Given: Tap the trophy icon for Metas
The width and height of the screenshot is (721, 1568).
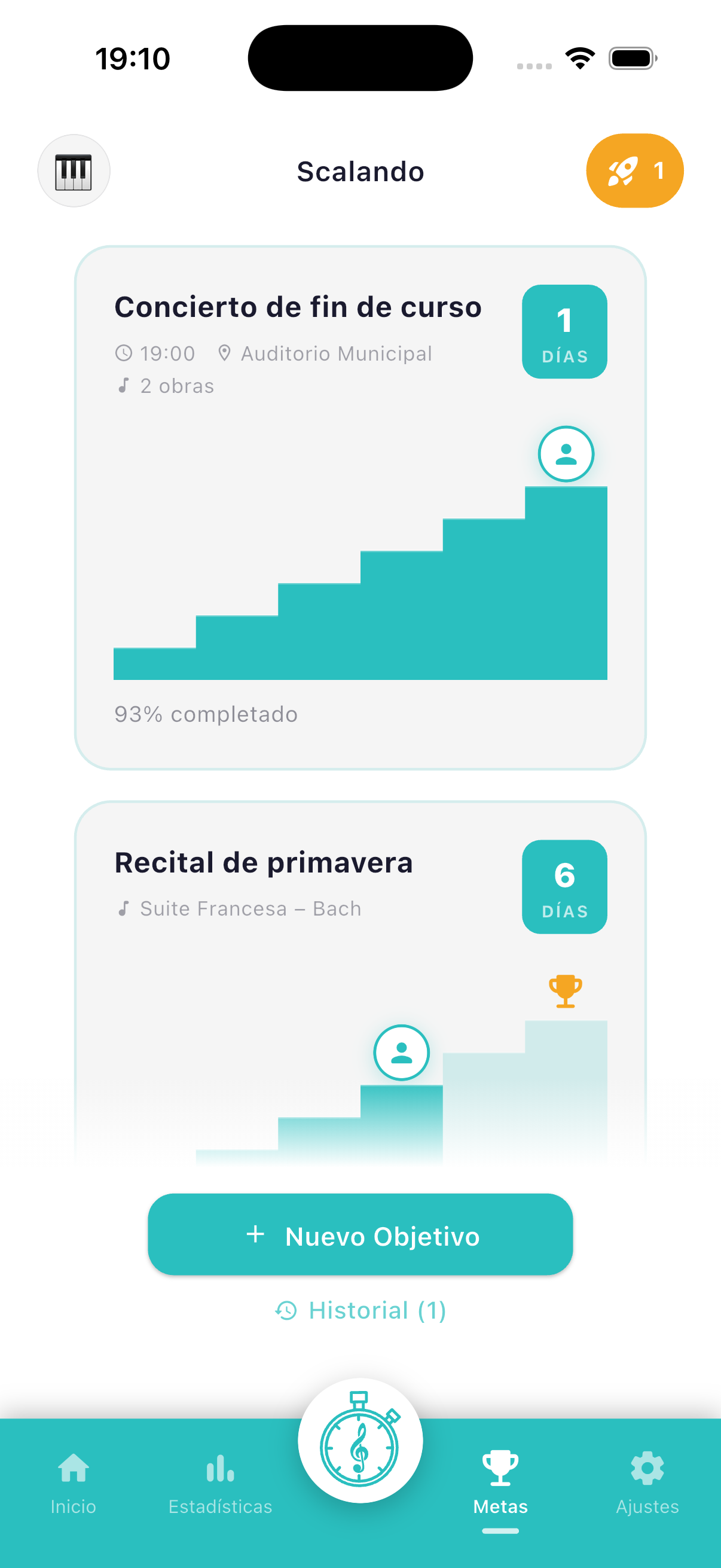Looking at the screenshot, I should tap(500, 1466).
